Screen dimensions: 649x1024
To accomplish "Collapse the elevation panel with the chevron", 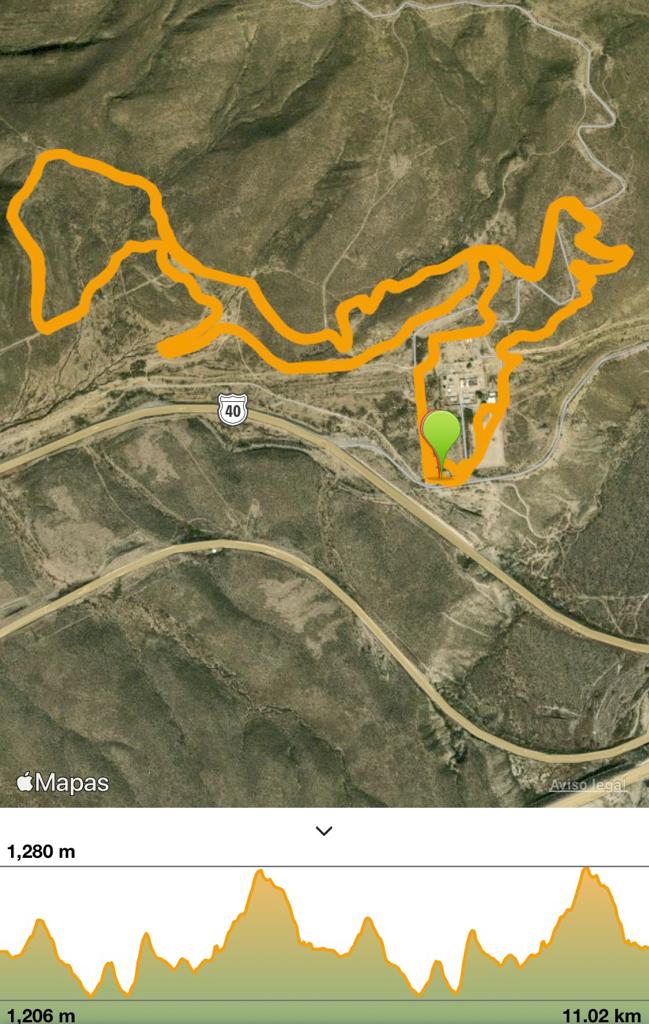I will (x=323, y=830).
